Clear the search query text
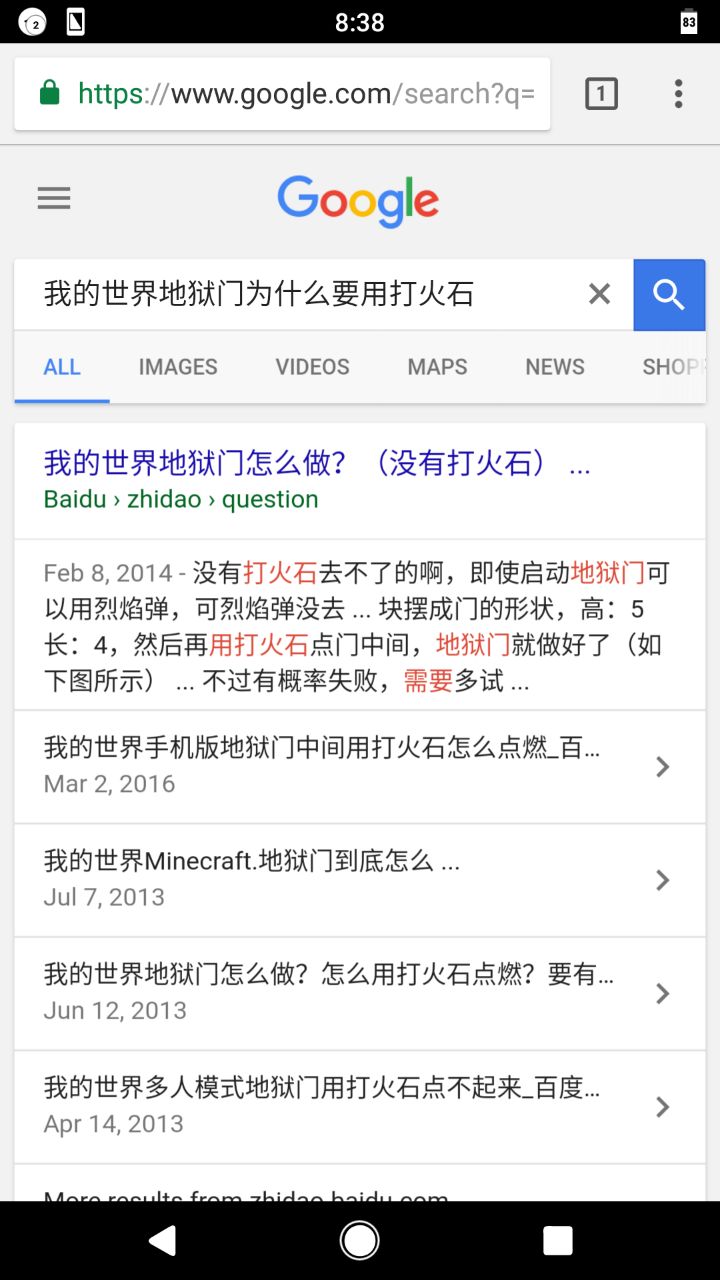Viewport: 720px width, 1280px height. click(x=599, y=294)
